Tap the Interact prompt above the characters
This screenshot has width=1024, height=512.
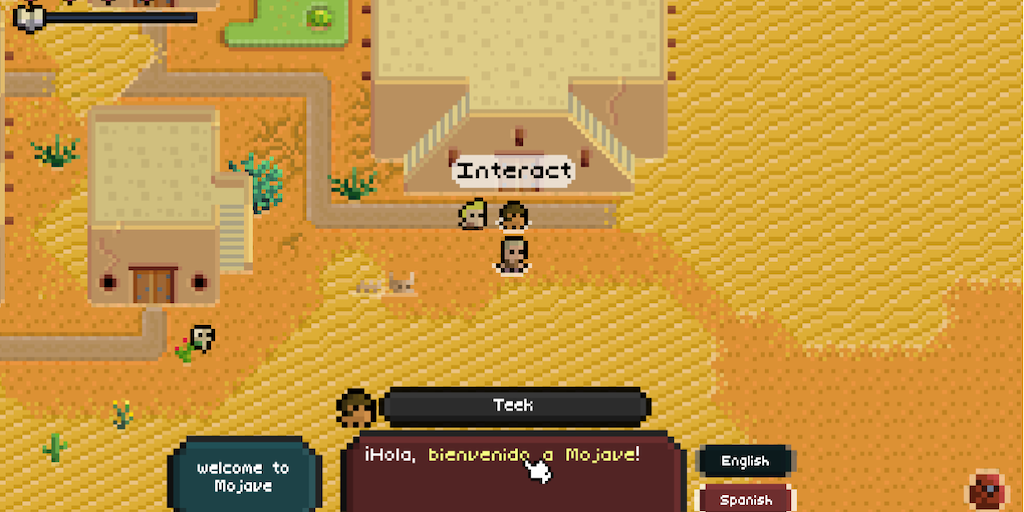click(514, 171)
